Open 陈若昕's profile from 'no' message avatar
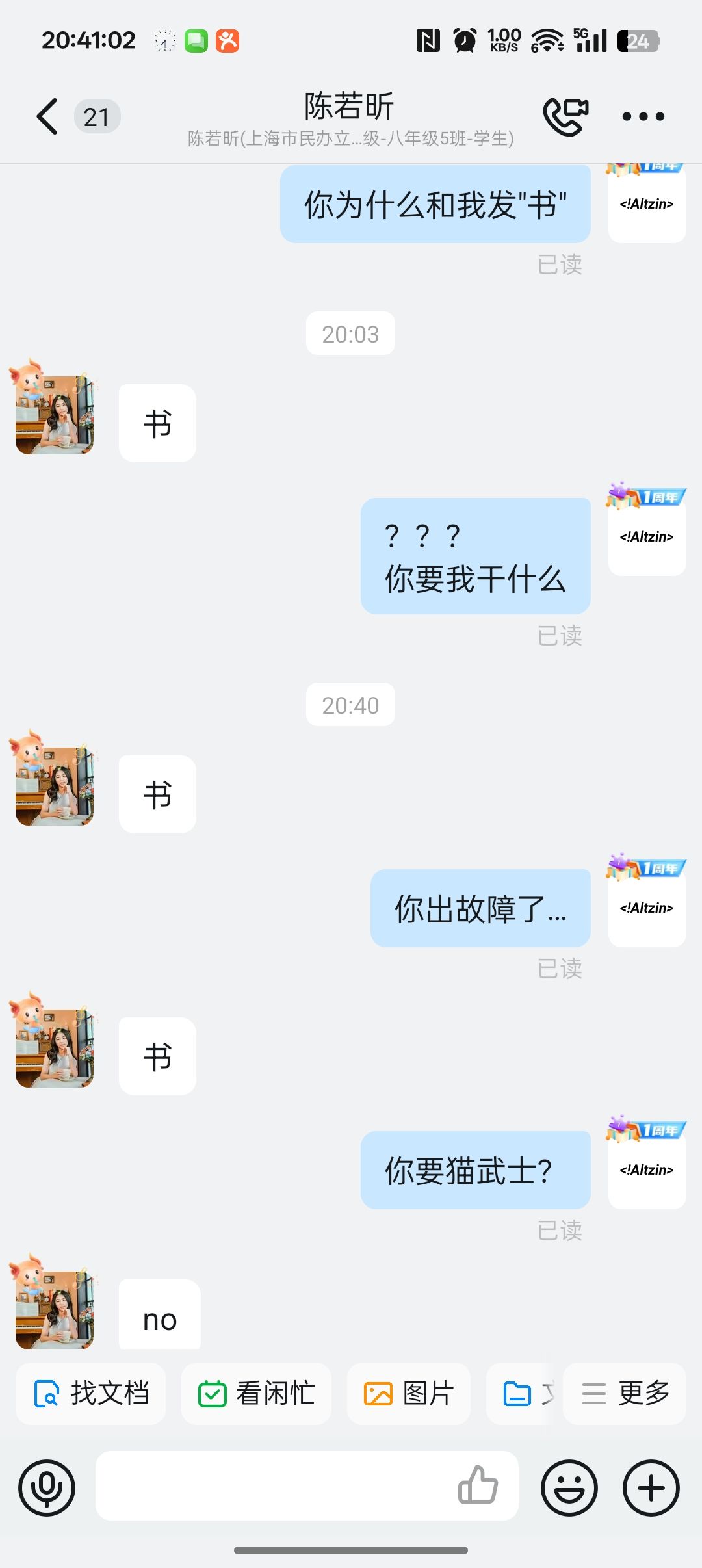Image resolution: width=702 pixels, height=1568 pixels. click(55, 1309)
